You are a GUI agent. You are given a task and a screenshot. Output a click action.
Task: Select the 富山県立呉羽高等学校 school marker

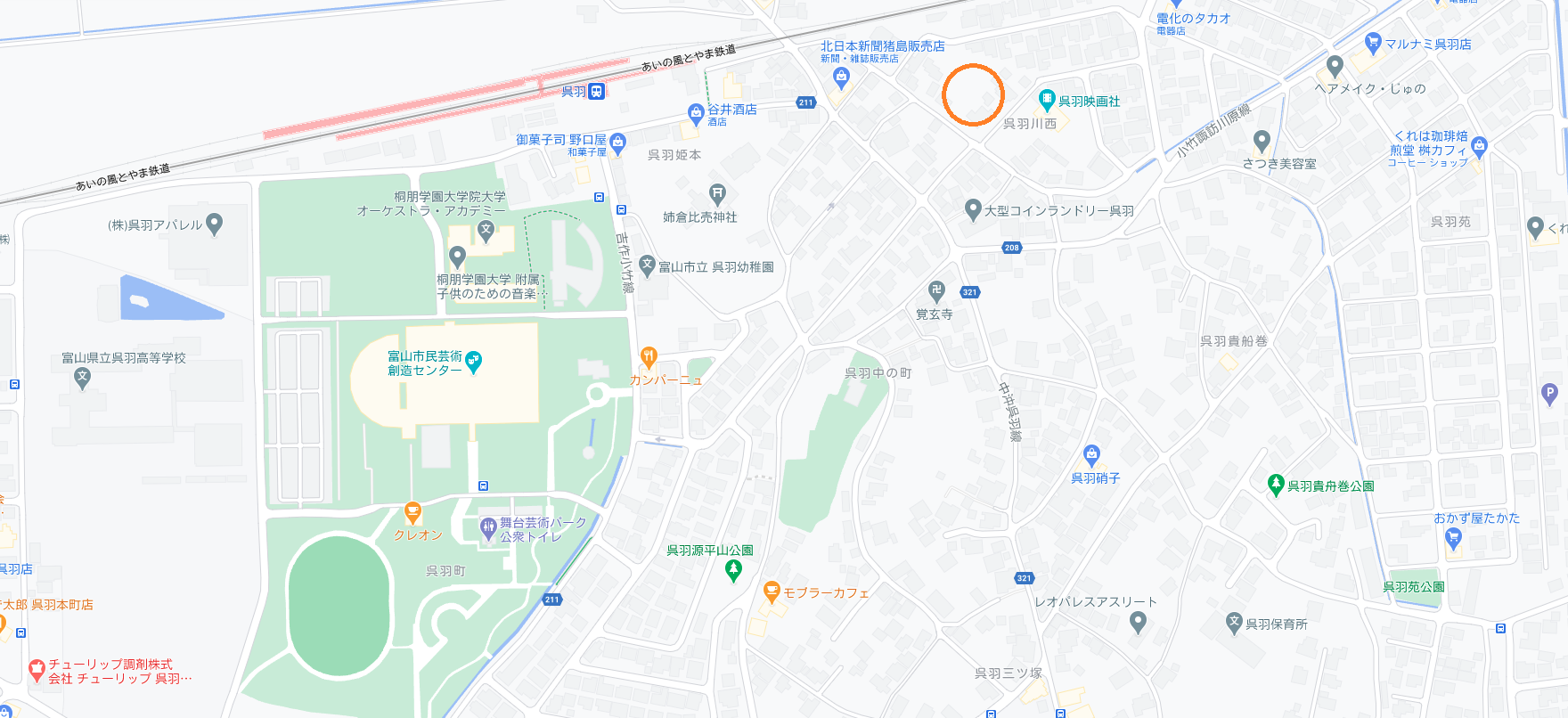point(83,378)
